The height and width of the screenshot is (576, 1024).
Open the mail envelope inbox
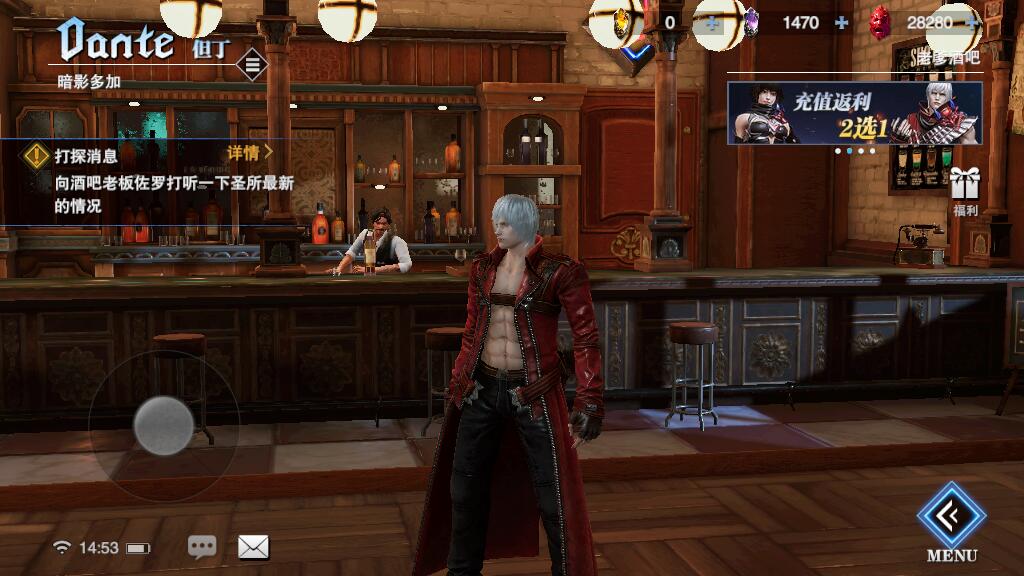point(253,546)
